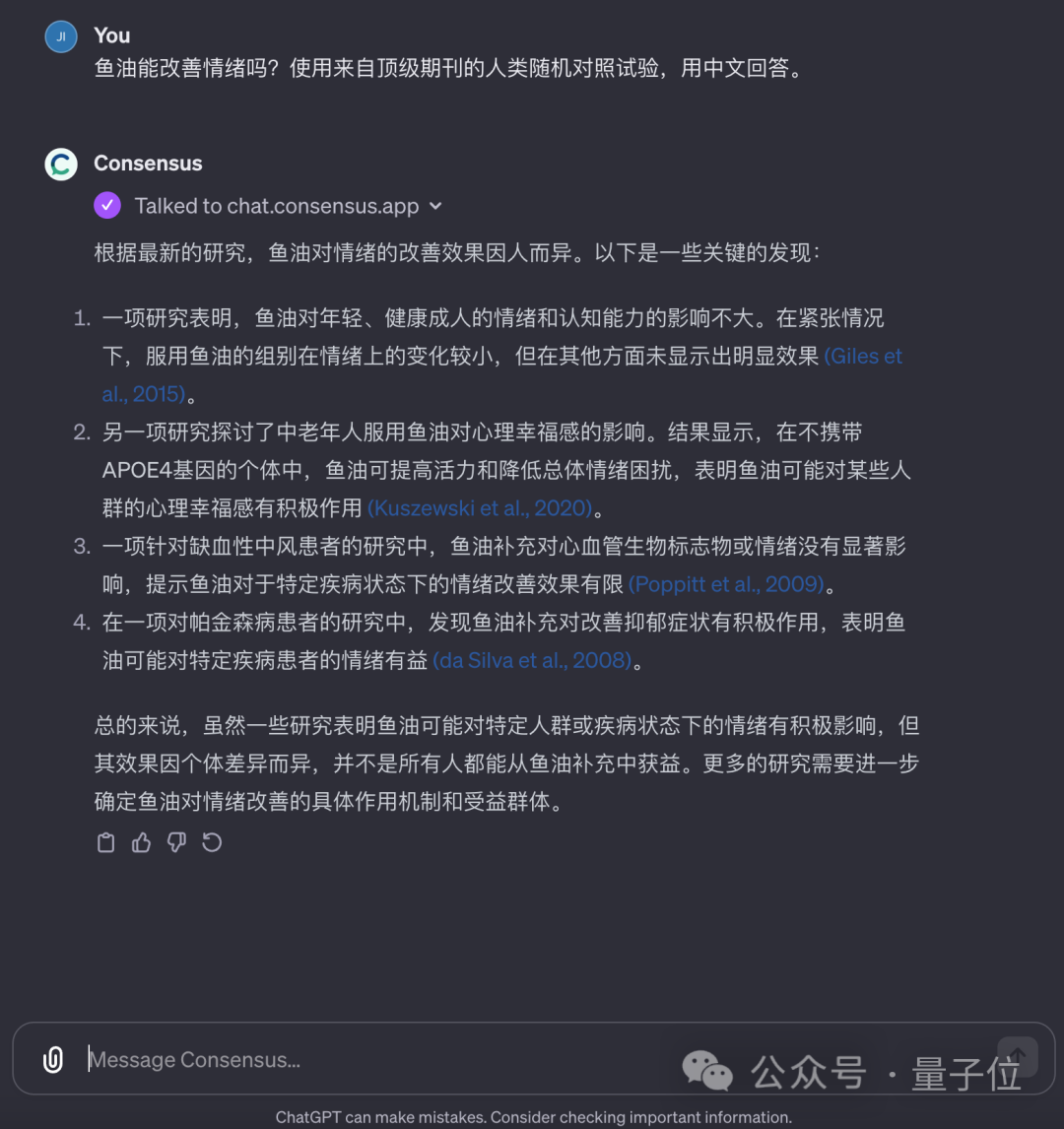The height and width of the screenshot is (1129, 1064).
Task: Open the Poppitt et al., 2009 citation
Action: 726,584
